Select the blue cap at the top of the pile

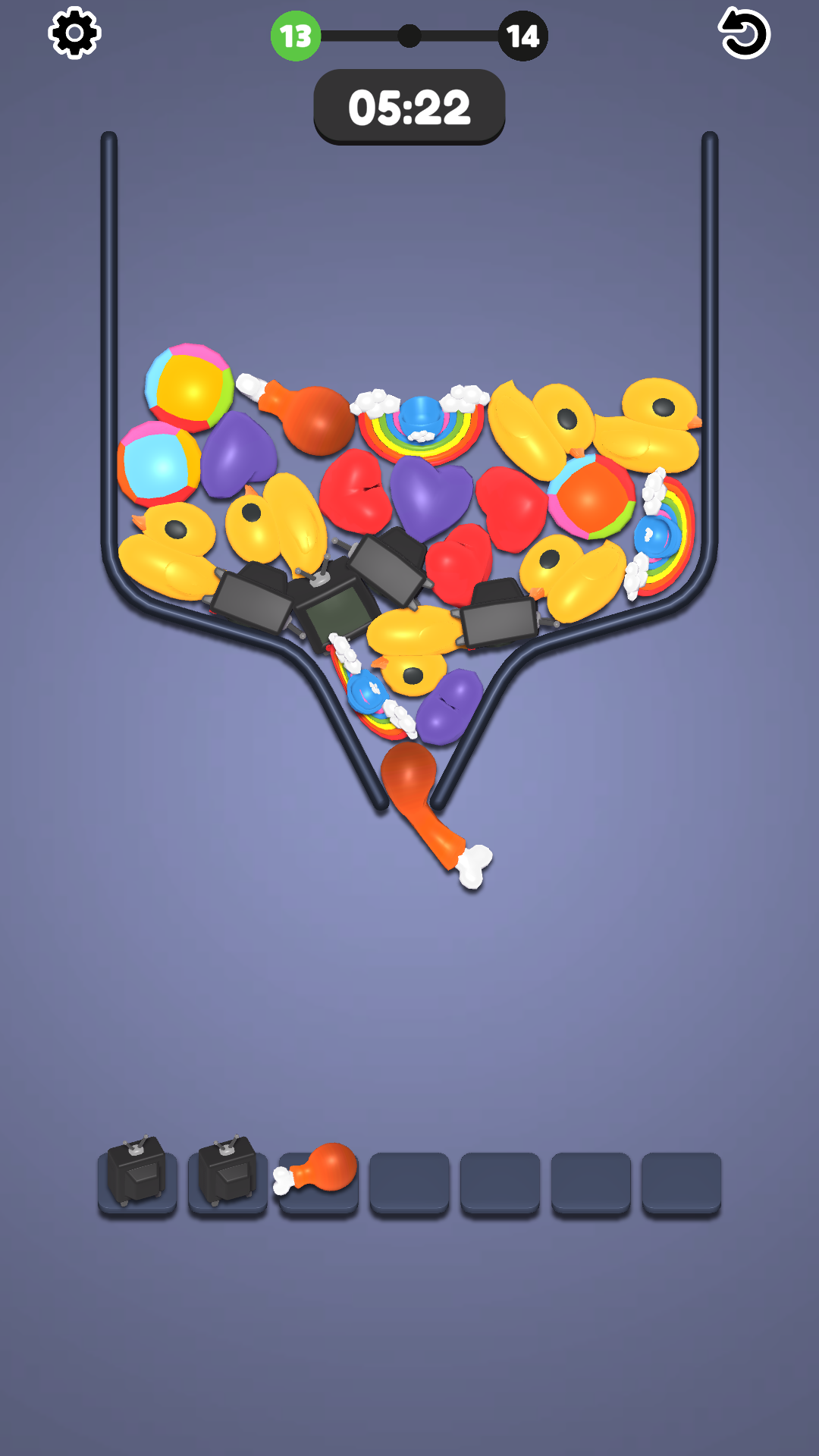421,413
